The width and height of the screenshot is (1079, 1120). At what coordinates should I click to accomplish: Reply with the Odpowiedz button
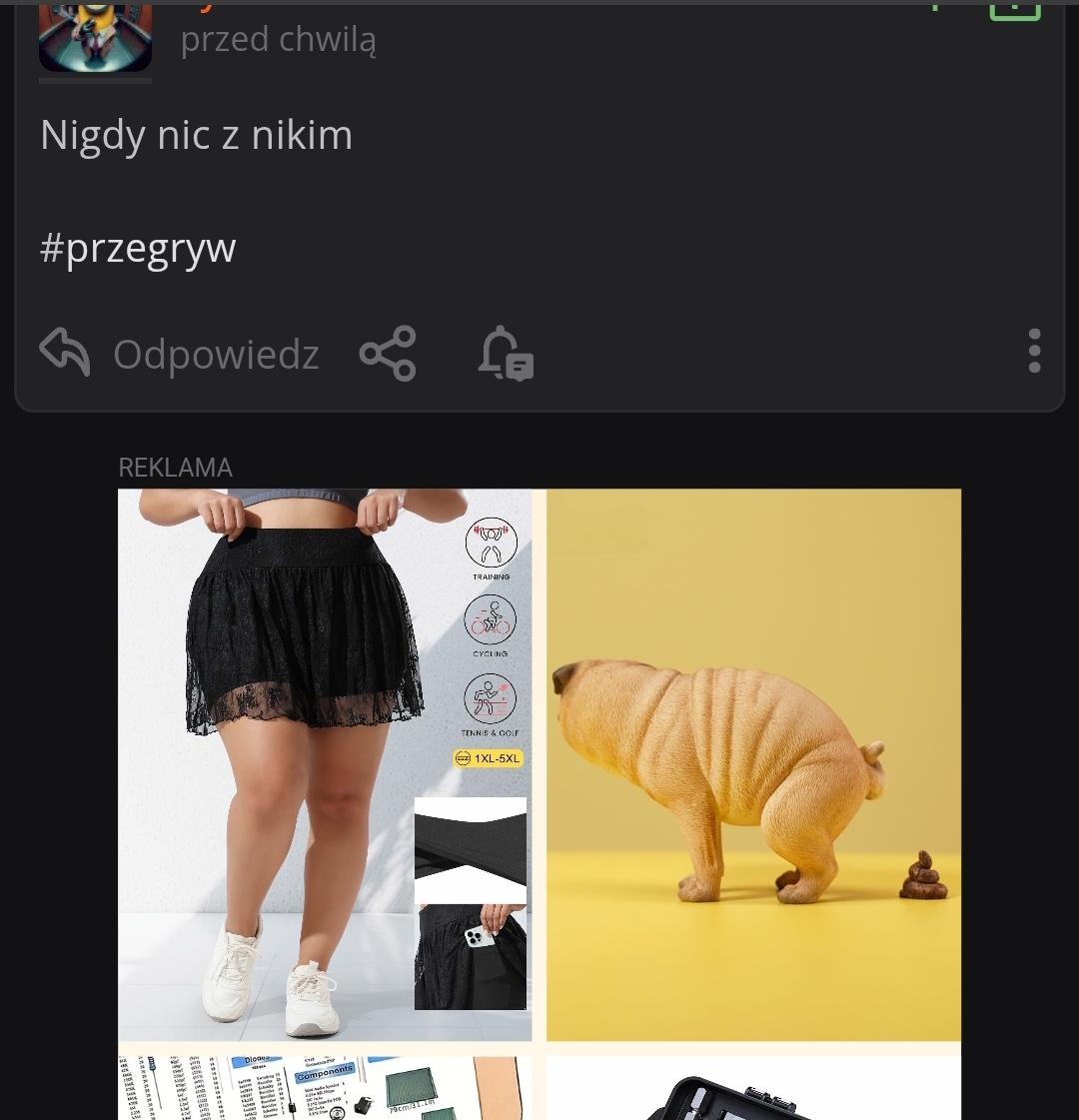(180, 354)
